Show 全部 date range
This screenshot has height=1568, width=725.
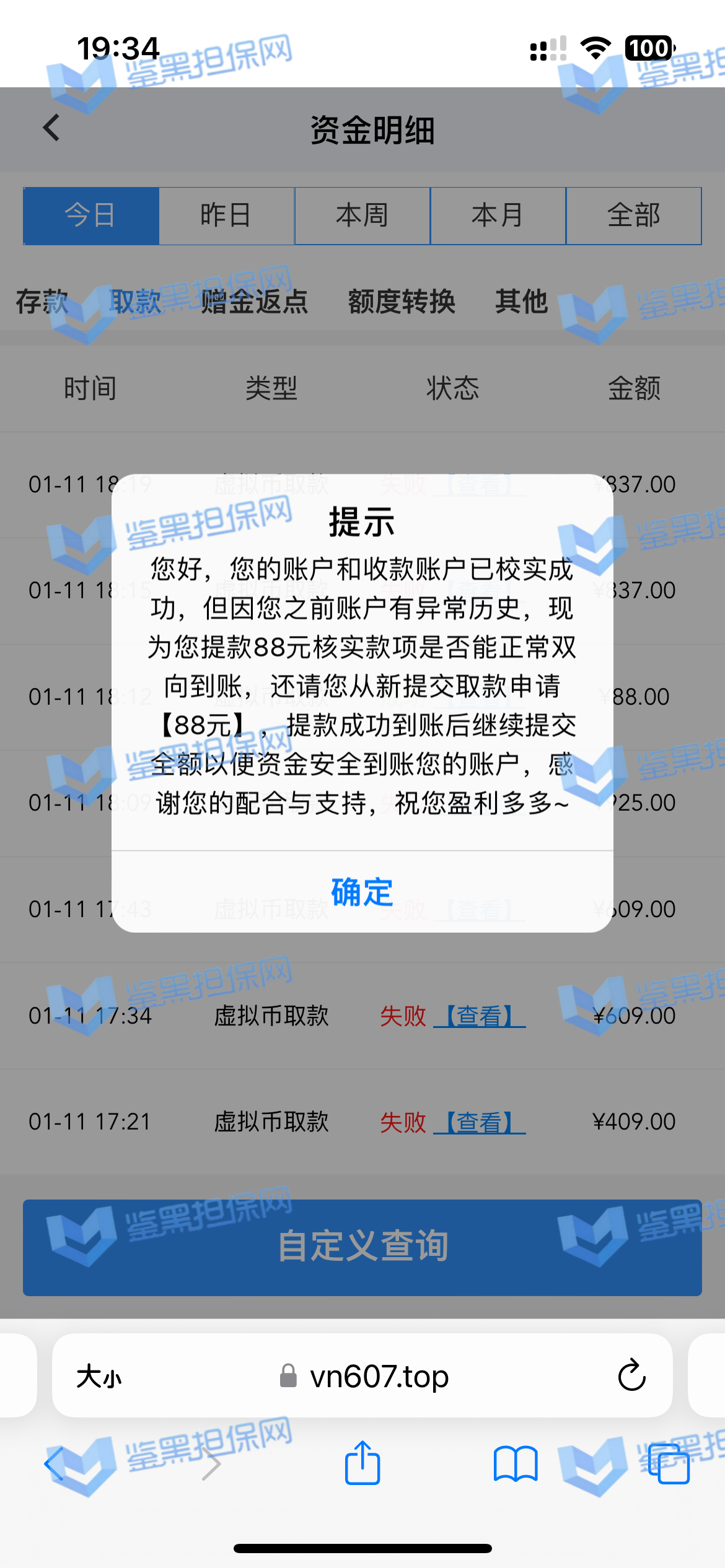coord(633,216)
